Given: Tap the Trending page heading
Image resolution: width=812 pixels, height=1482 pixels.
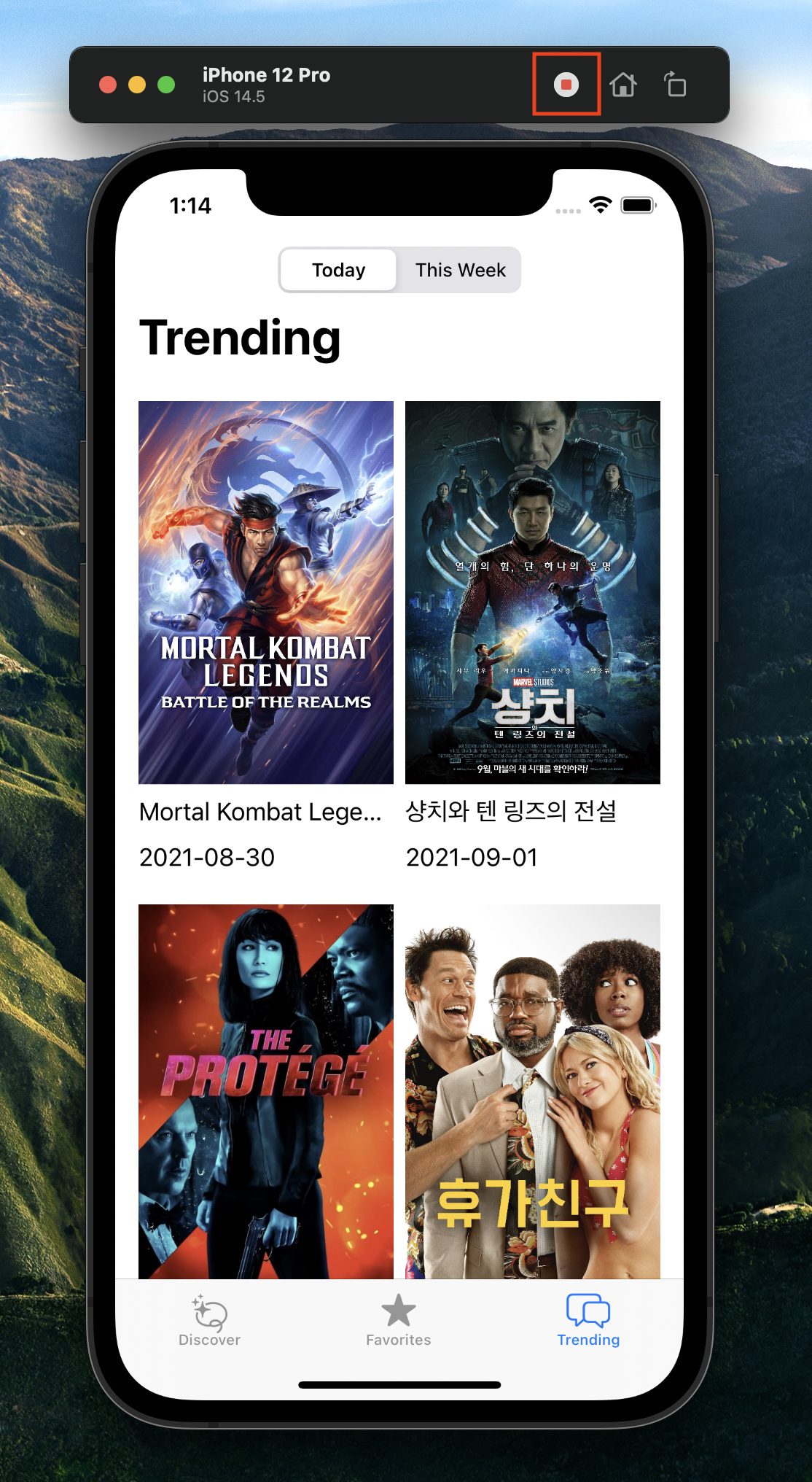Looking at the screenshot, I should coord(241,337).
